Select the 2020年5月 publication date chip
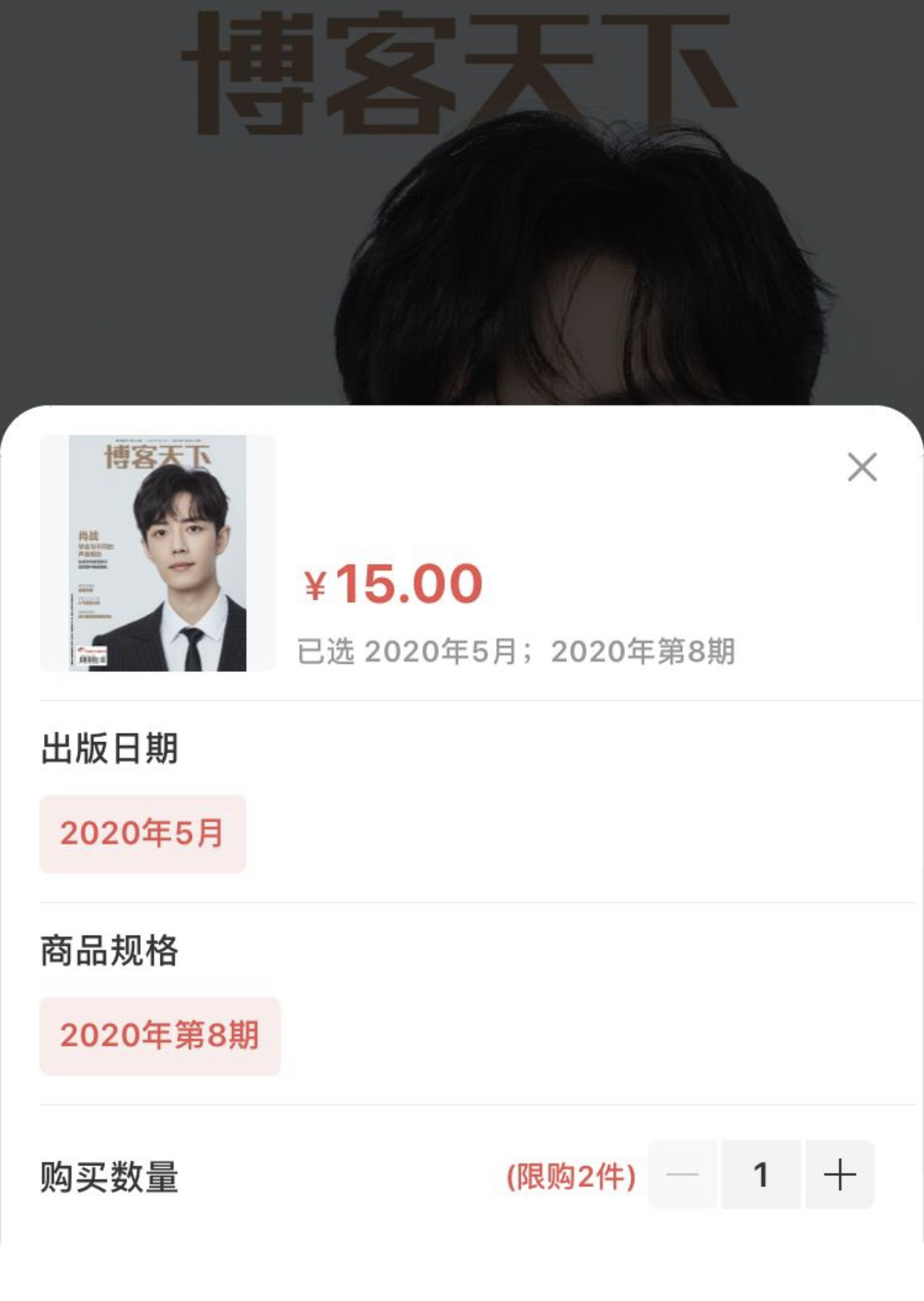The width and height of the screenshot is (924, 1301). 143,834
